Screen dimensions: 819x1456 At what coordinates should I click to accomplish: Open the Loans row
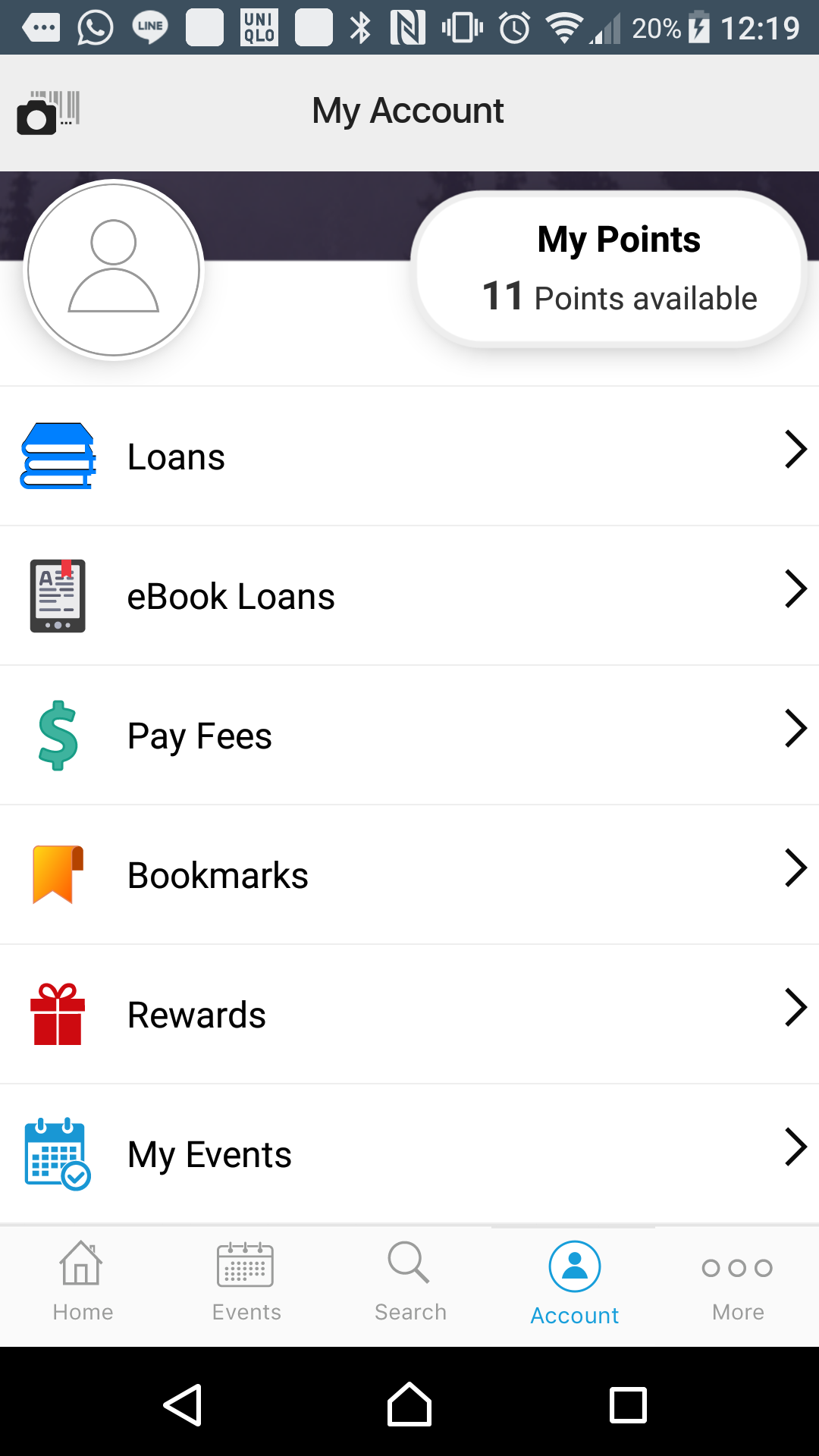click(409, 457)
